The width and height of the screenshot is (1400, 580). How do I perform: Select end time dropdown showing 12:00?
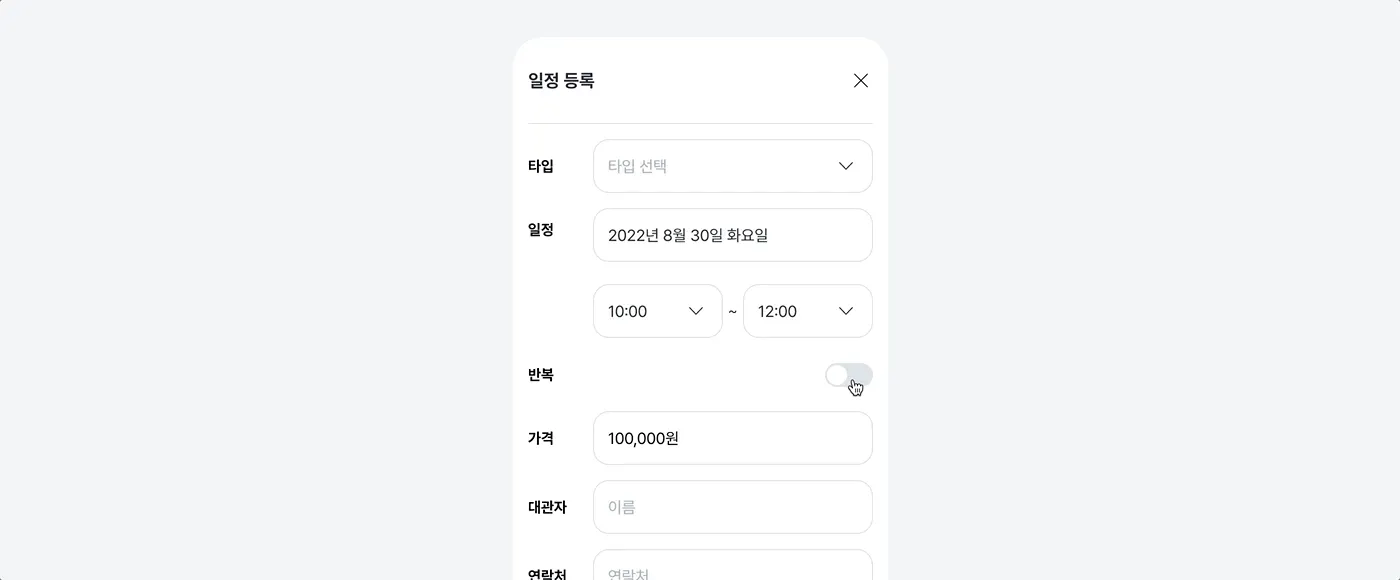pyautogui.click(x=807, y=311)
